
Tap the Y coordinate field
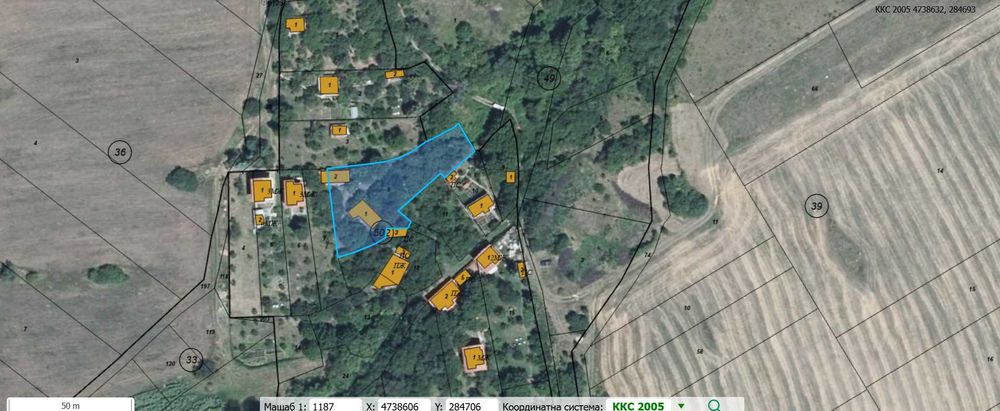click(x=473, y=406)
